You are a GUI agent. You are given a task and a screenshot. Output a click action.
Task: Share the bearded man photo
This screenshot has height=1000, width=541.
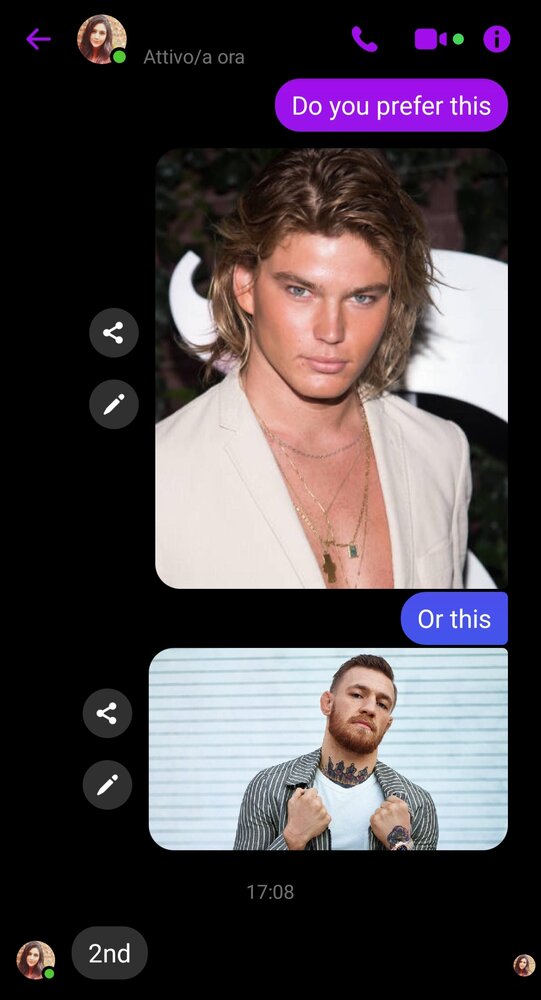coord(107,713)
